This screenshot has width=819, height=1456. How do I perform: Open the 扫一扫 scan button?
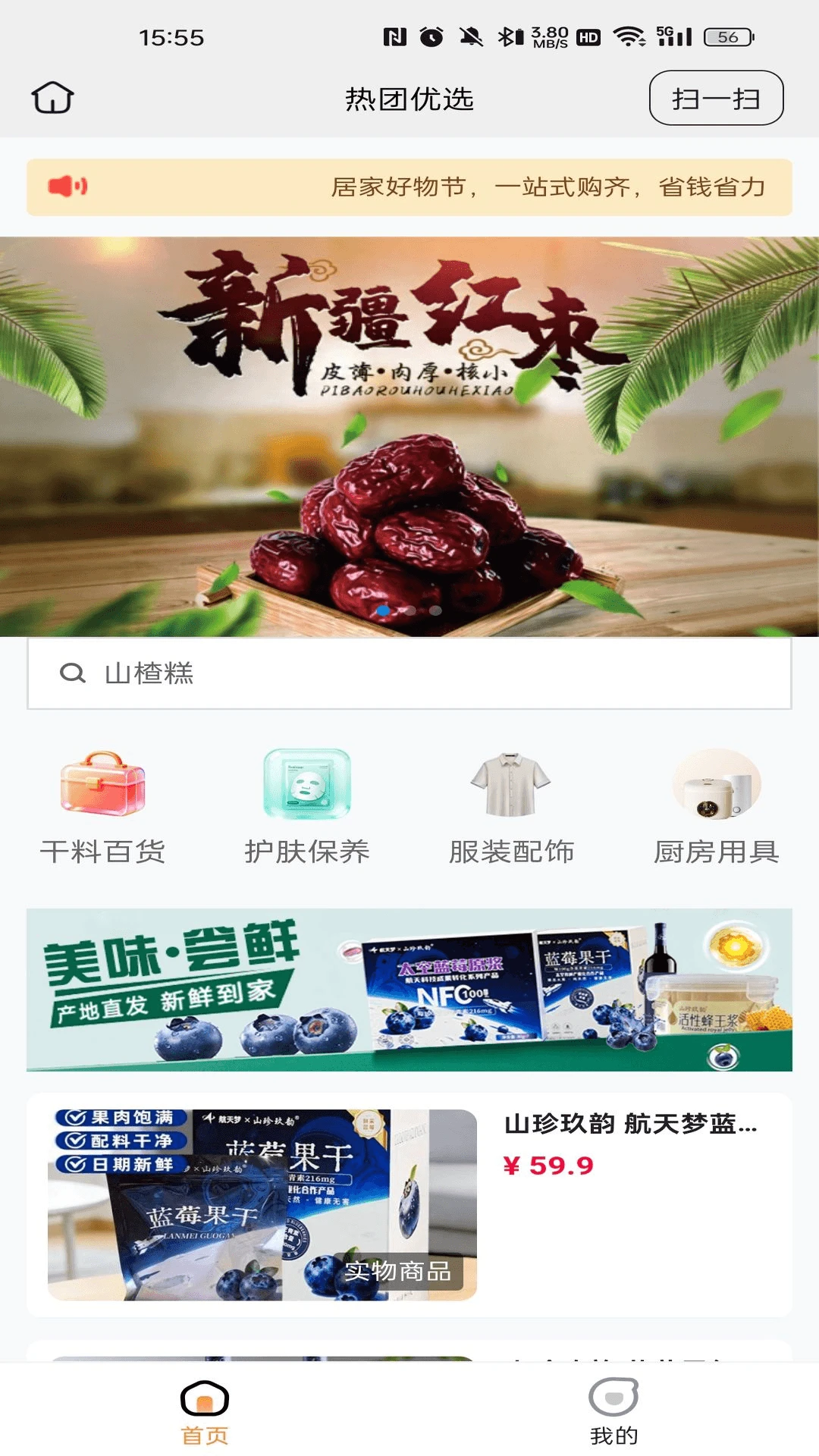(716, 98)
